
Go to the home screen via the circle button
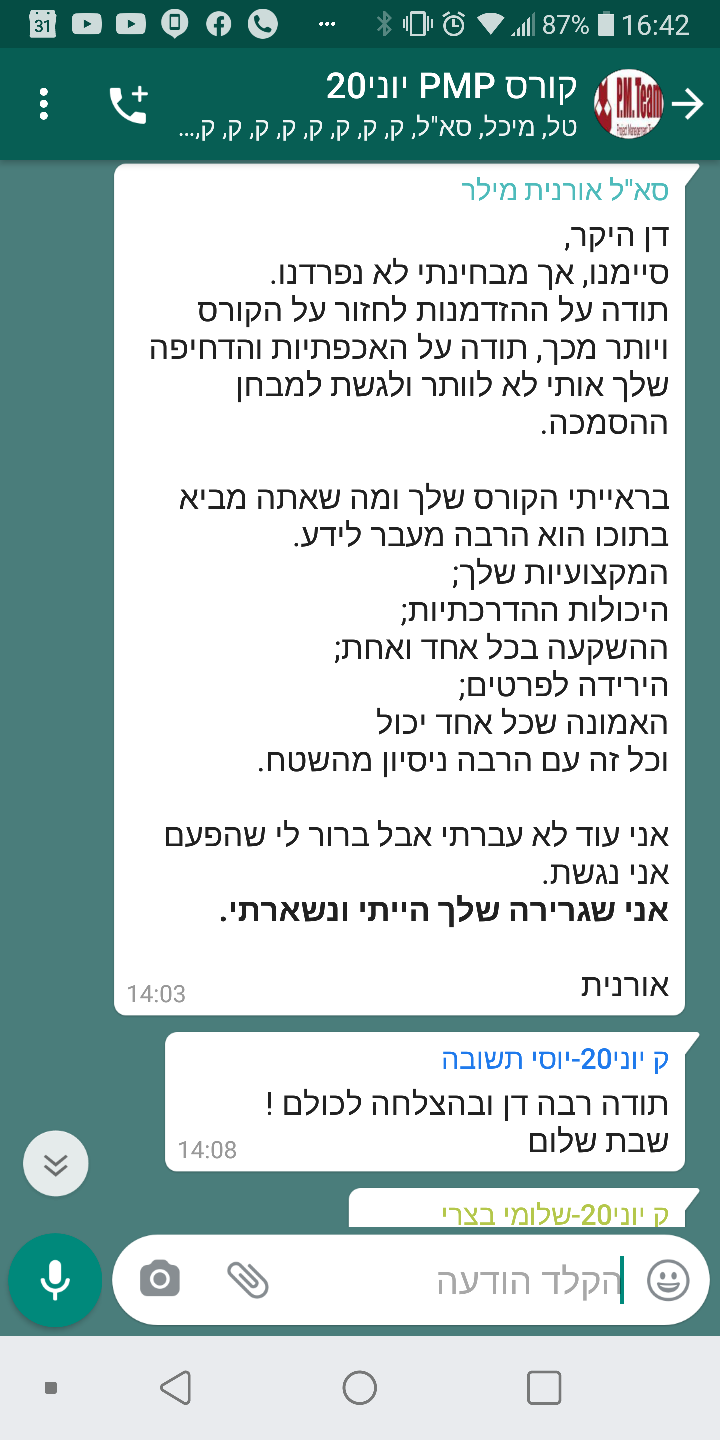click(x=360, y=1387)
